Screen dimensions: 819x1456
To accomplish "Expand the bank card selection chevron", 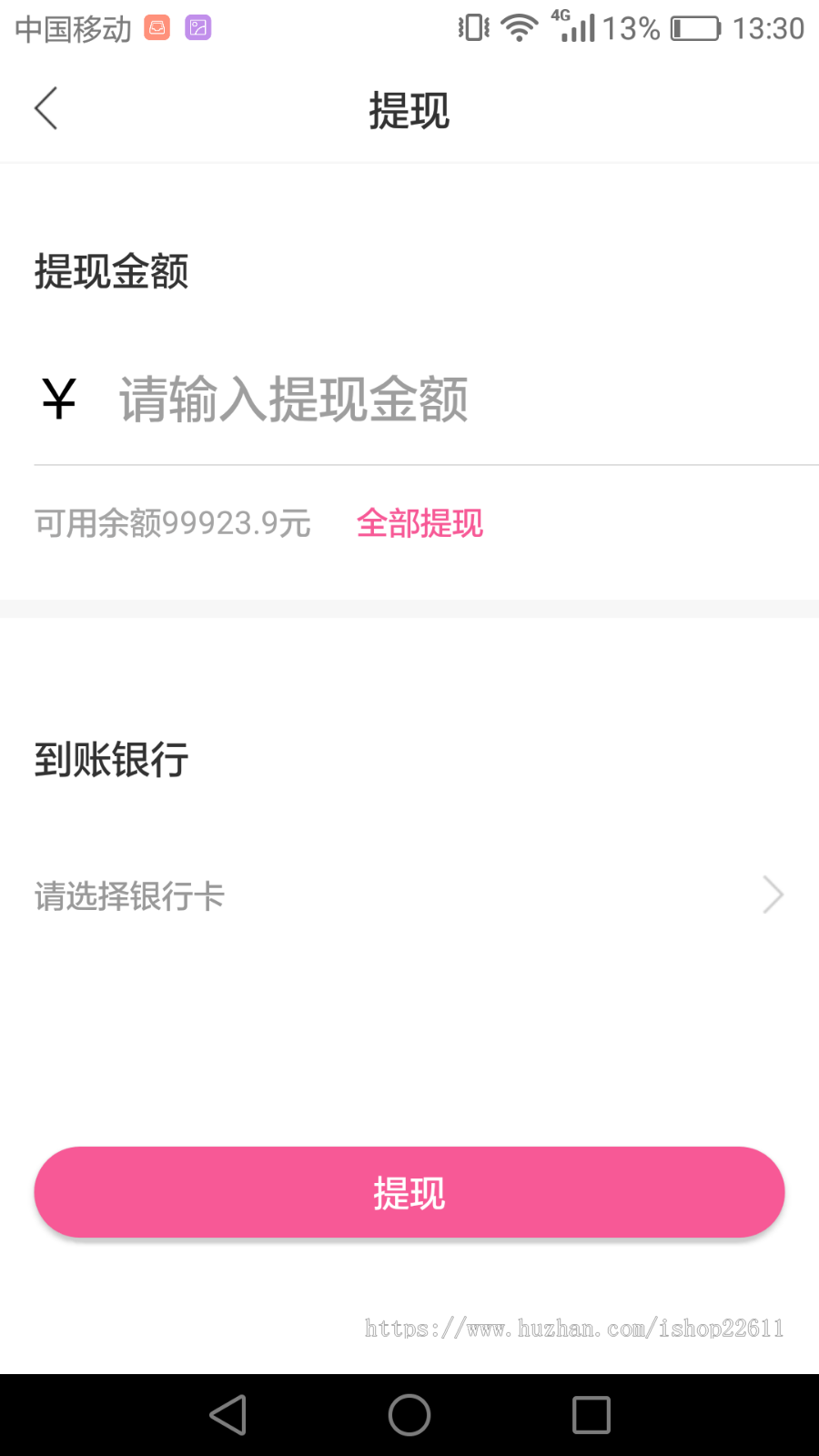I will [x=772, y=895].
